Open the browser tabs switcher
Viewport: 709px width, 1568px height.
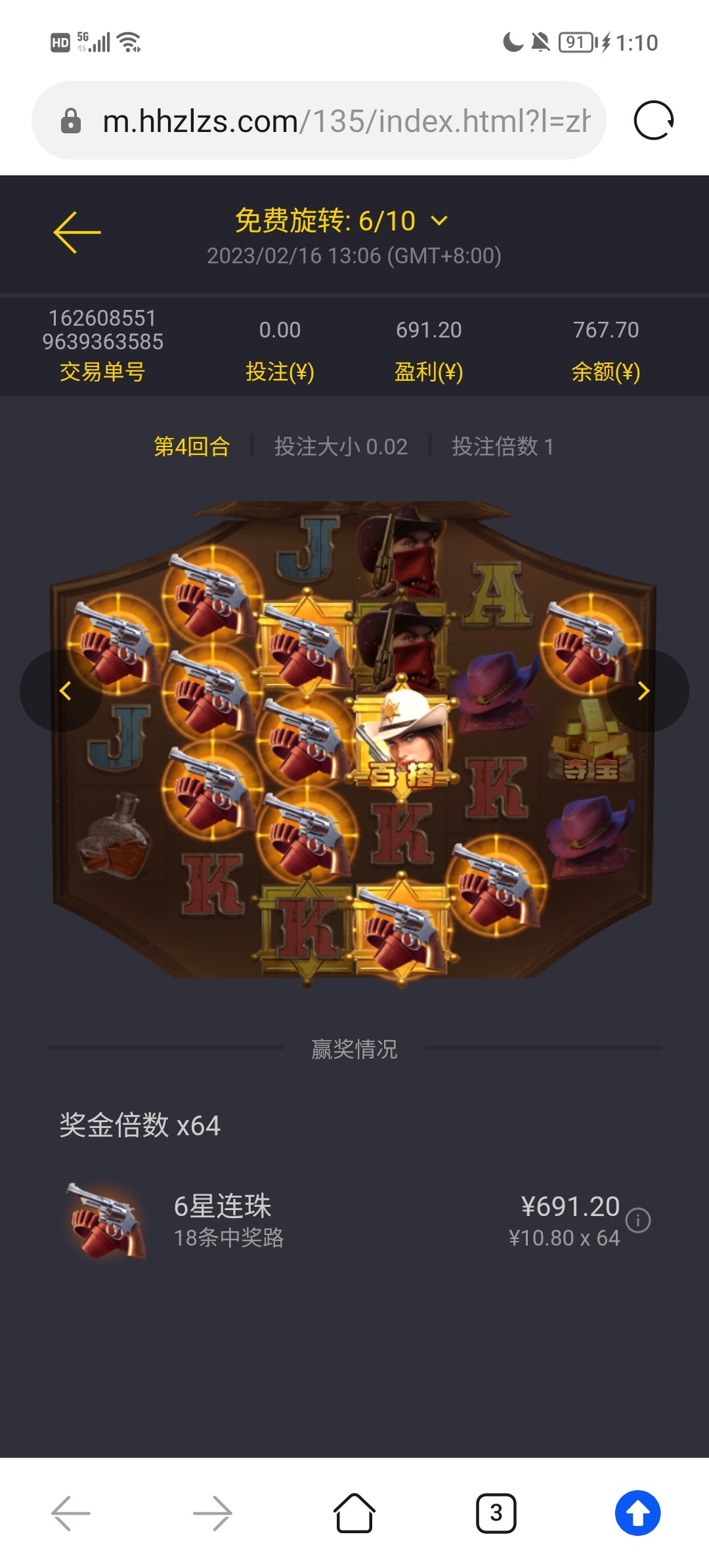[496, 1513]
